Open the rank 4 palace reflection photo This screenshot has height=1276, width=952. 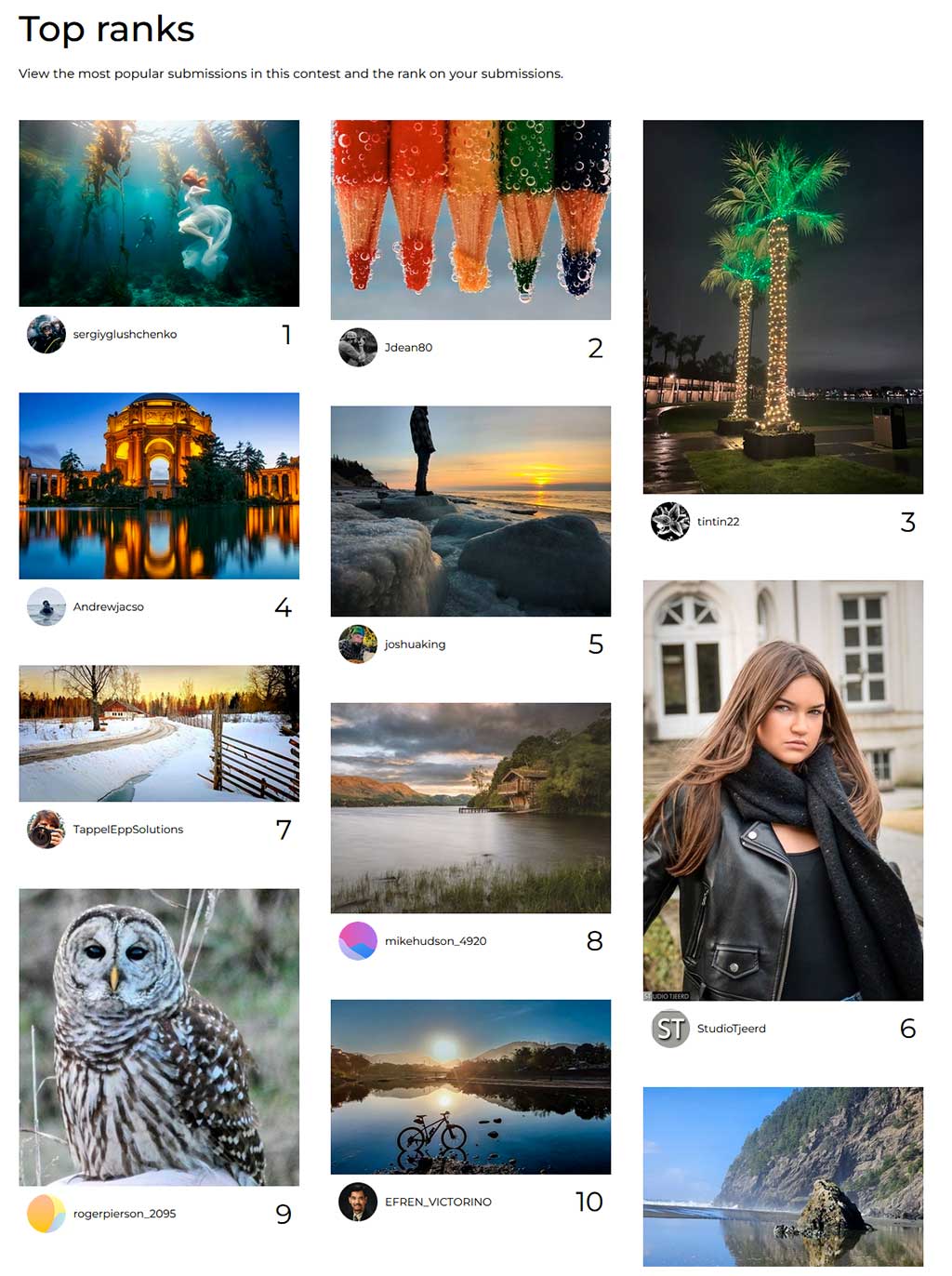159,485
